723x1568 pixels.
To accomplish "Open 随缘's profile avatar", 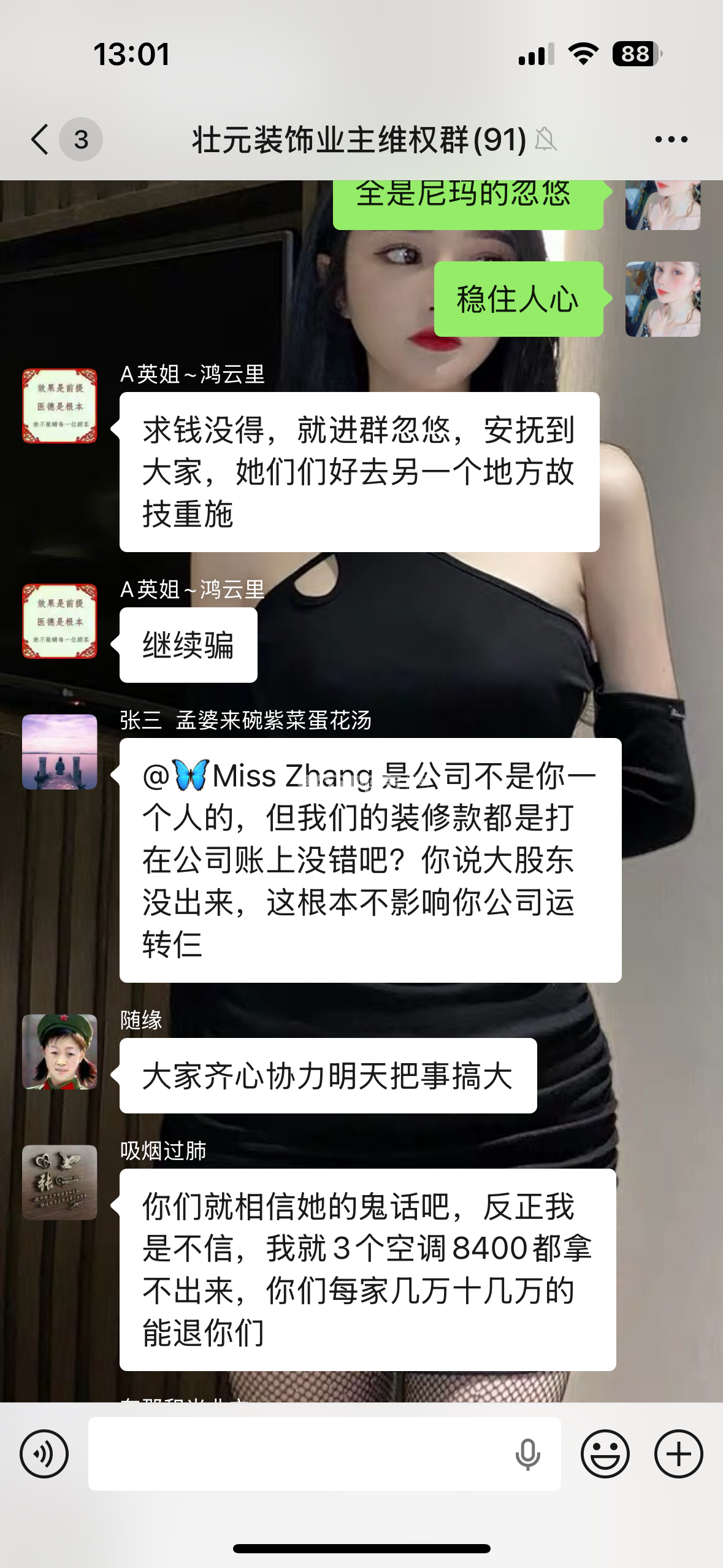I will [59, 1051].
